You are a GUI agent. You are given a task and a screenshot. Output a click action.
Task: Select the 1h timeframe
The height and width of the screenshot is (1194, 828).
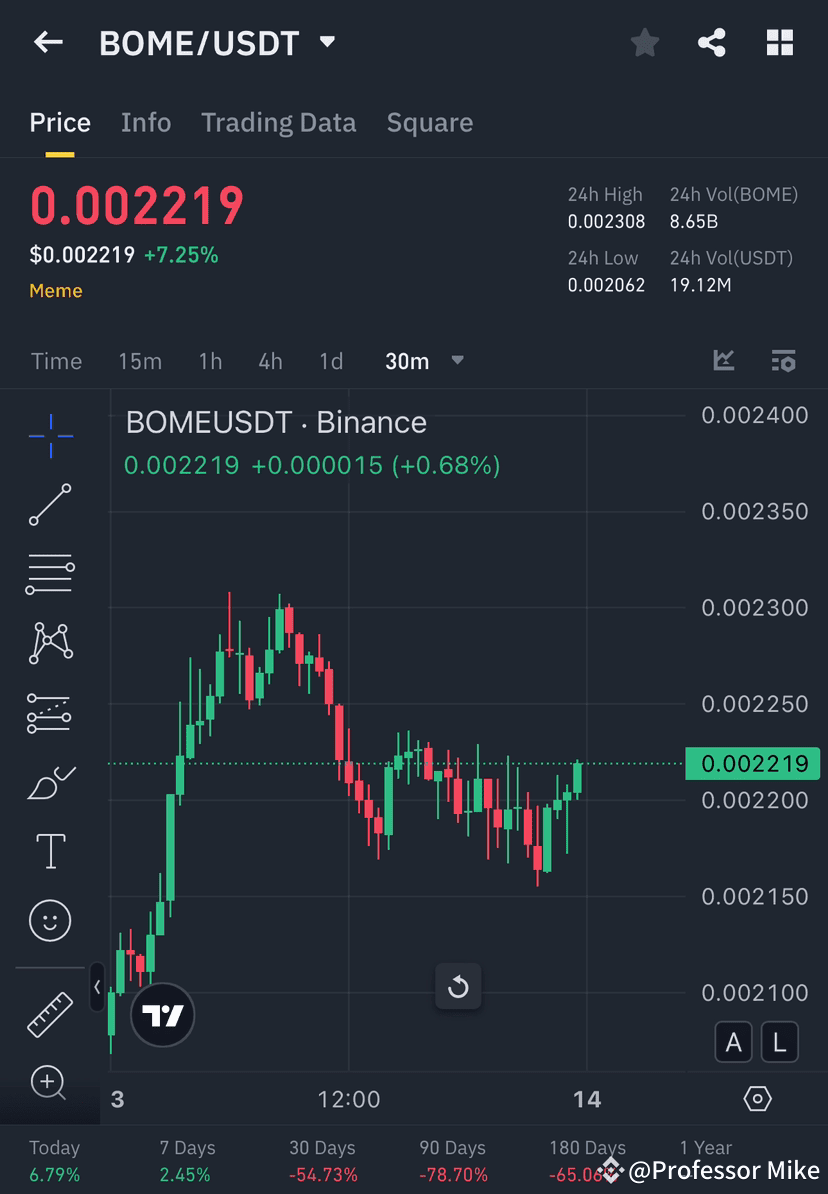point(210,362)
